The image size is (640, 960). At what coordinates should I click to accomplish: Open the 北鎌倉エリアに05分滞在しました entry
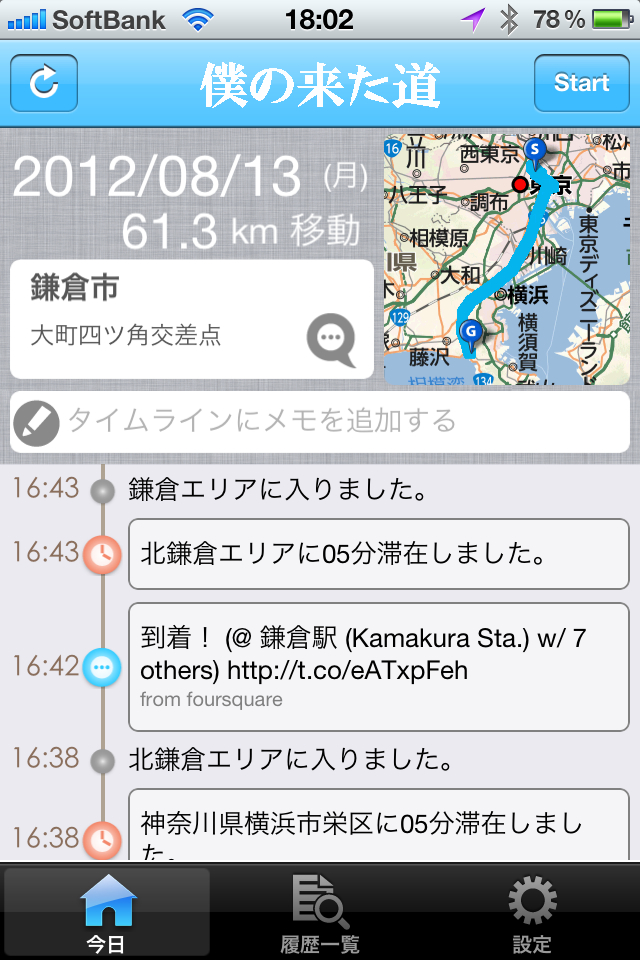(x=378, y=553)
